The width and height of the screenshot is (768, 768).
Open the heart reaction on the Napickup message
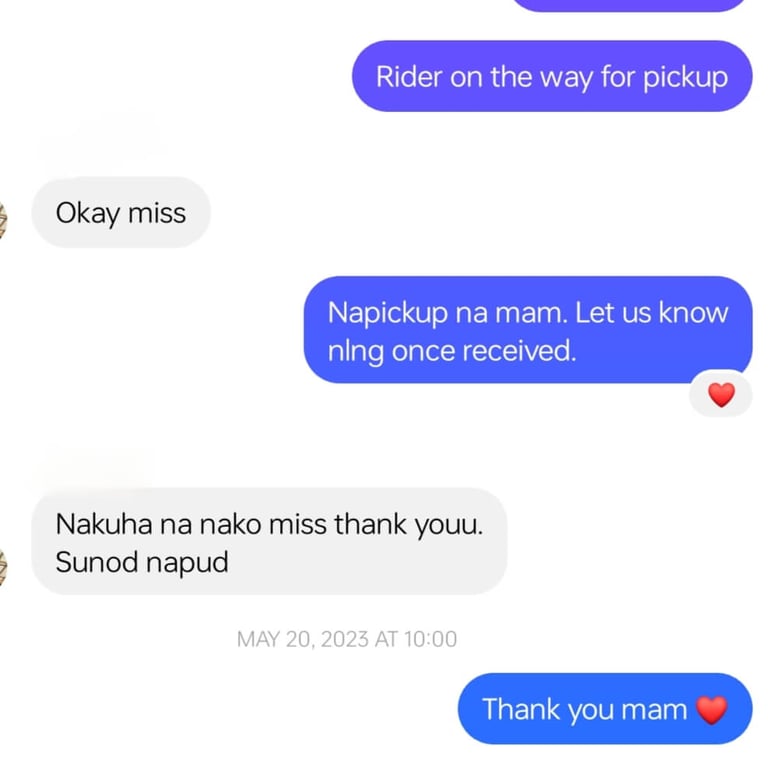click(720, 396)
